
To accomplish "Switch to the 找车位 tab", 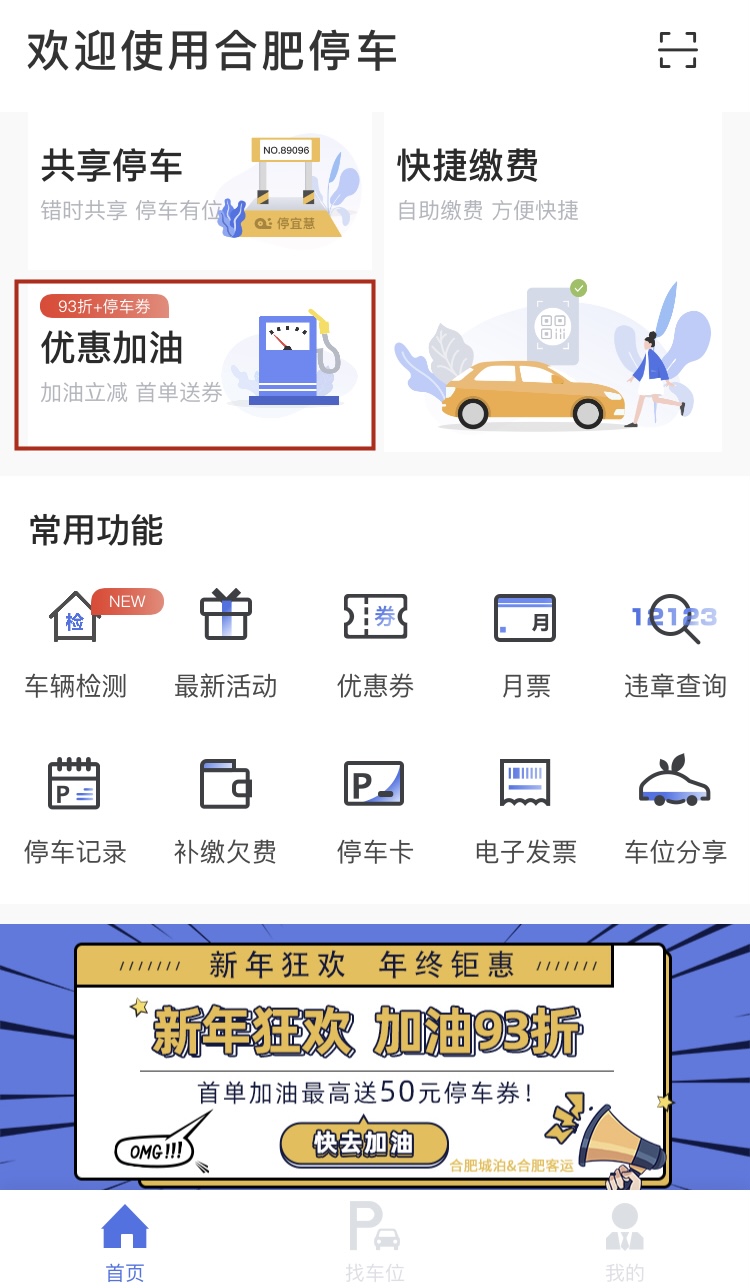I will click(x=375, y=1242).
